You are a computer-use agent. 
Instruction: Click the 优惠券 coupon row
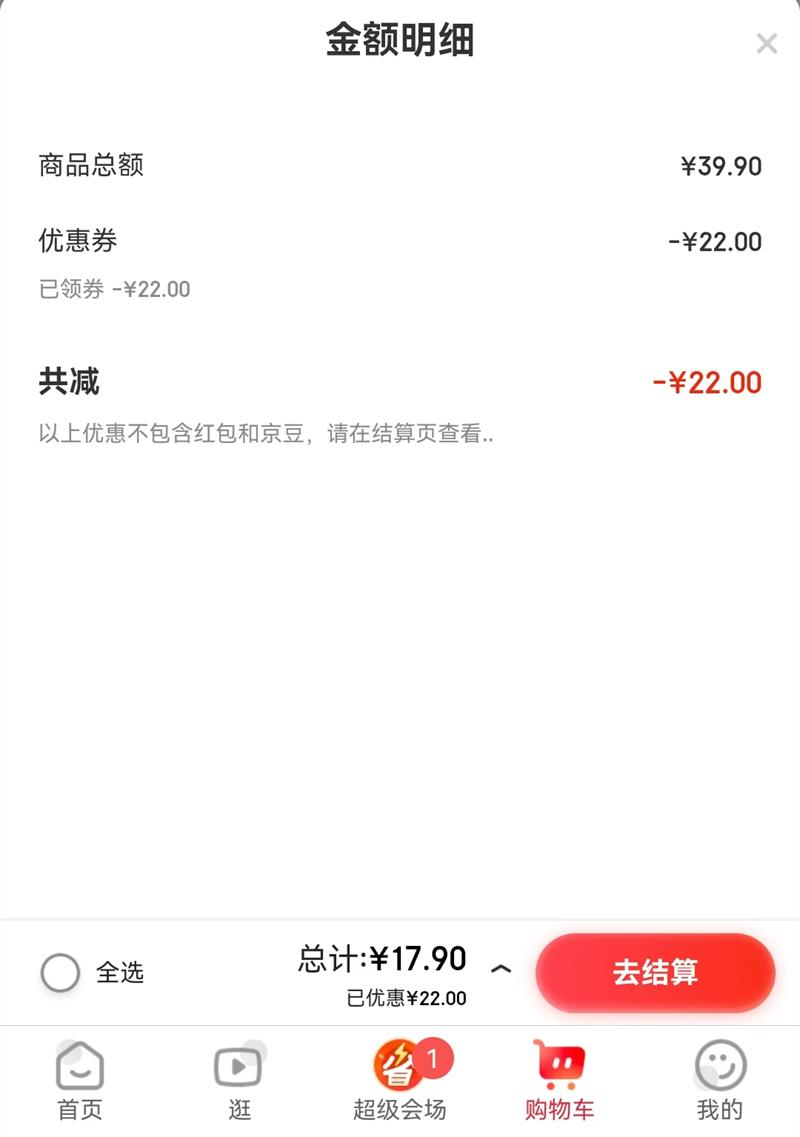(63, 241)
